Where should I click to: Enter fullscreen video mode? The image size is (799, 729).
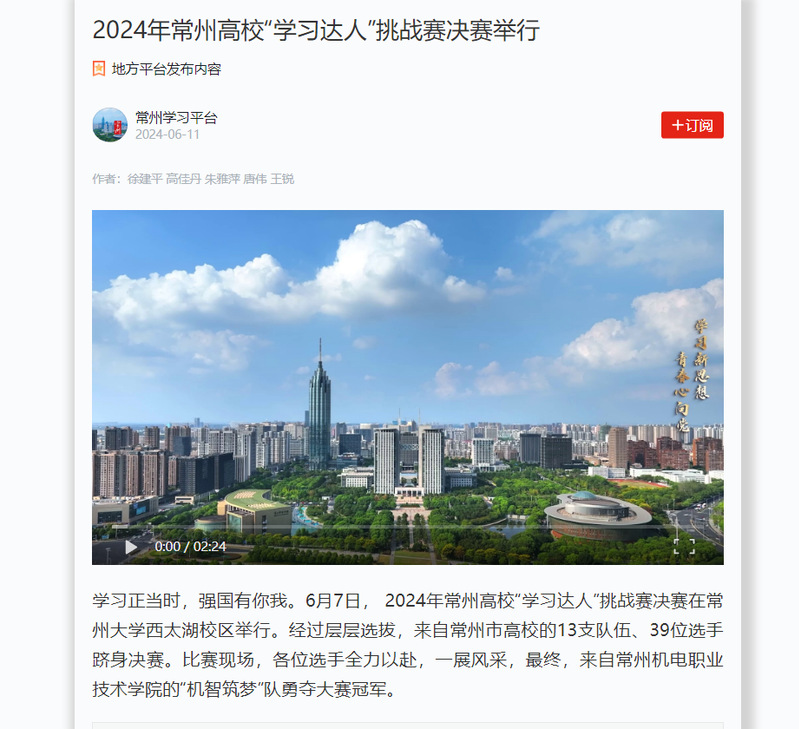[x=684, y=546]
